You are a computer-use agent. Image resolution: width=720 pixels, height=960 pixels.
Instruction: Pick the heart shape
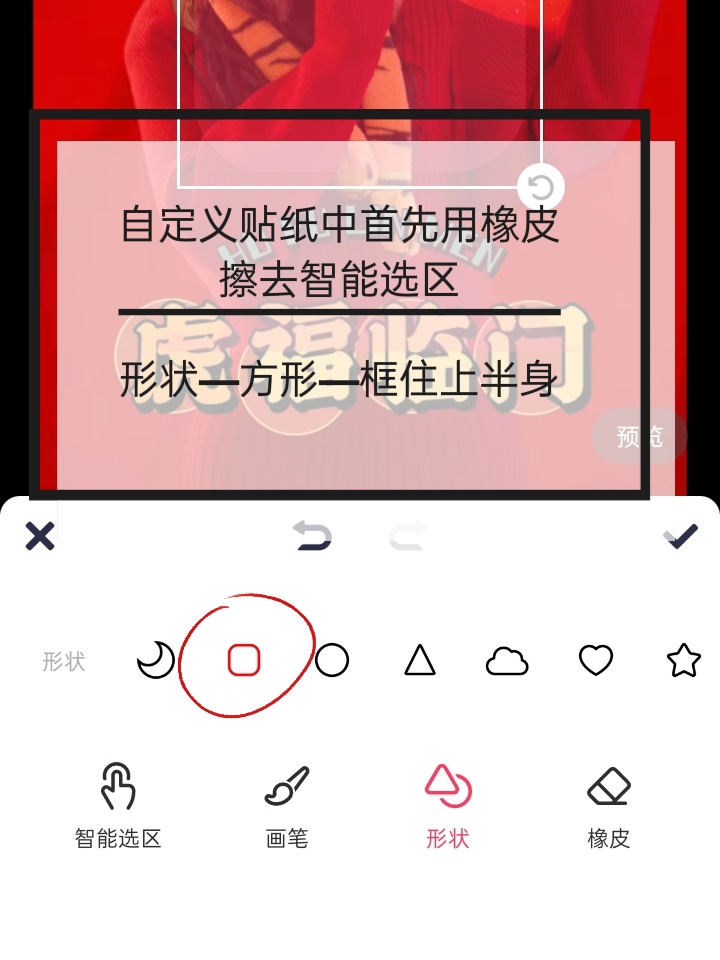[x=596, y=661]
